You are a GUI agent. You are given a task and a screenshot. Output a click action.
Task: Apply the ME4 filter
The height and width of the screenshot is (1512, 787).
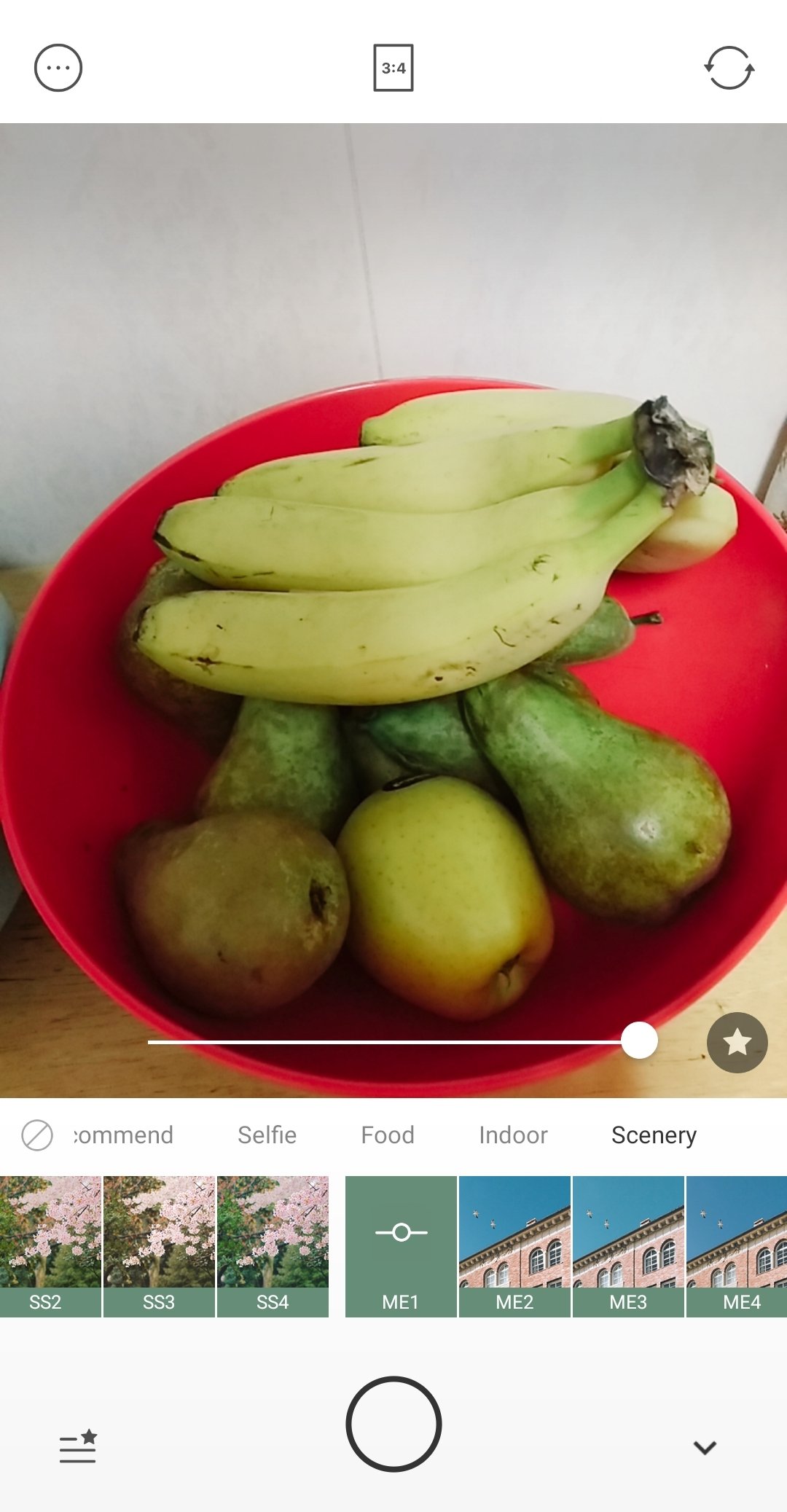click(x=737, y=1245)
